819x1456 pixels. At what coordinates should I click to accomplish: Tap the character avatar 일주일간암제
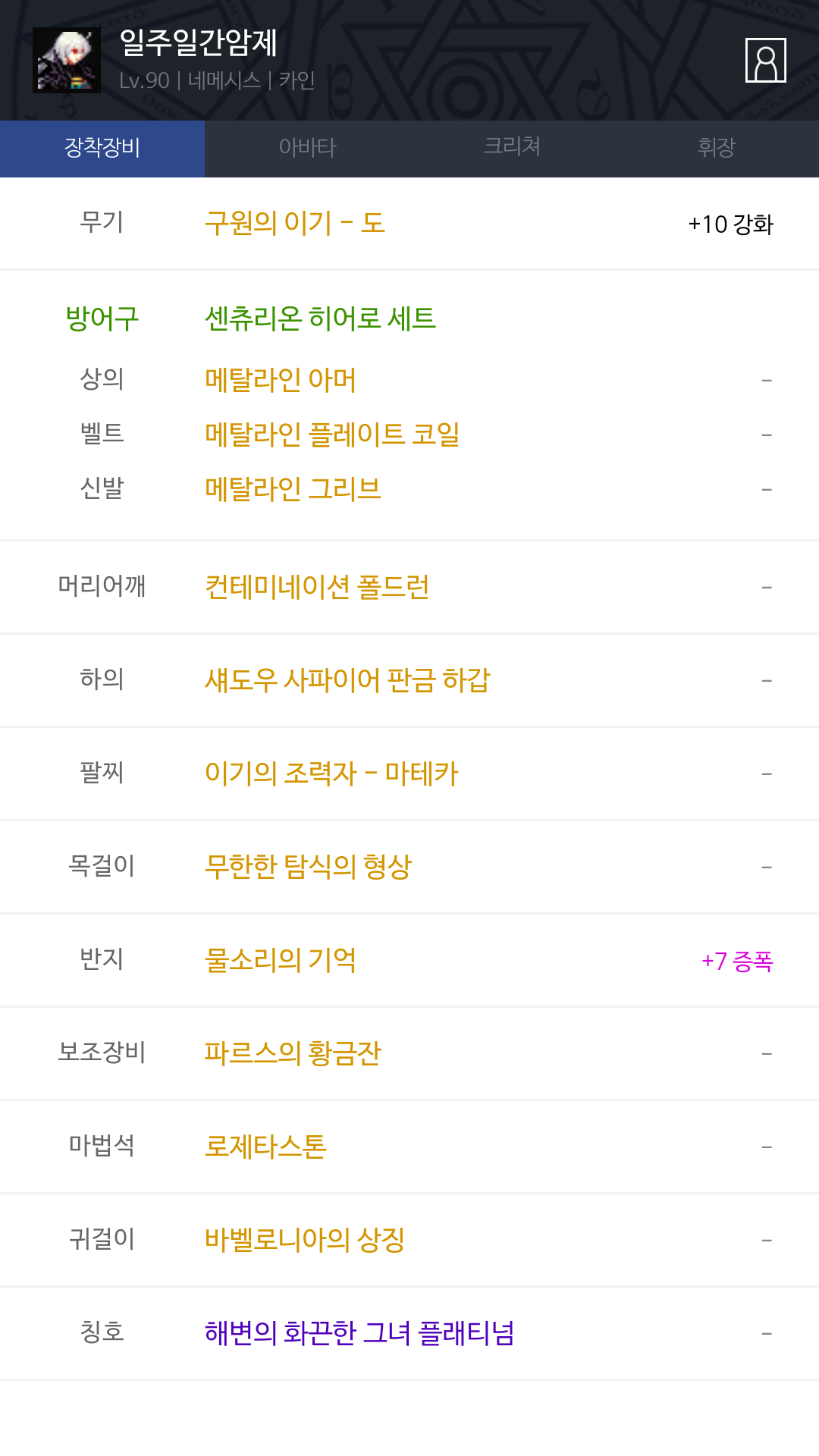coord(67,61)
